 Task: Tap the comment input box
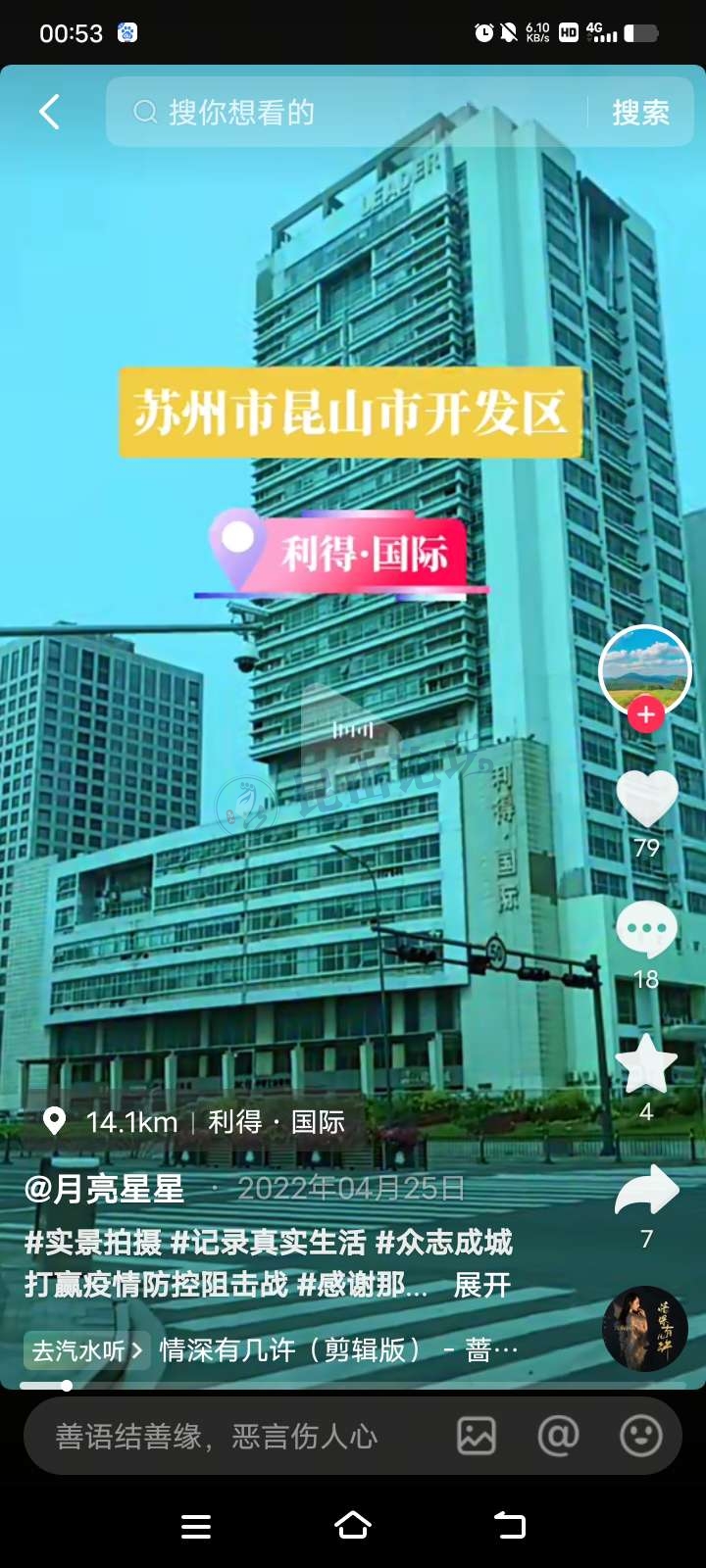coord(235,1437)
